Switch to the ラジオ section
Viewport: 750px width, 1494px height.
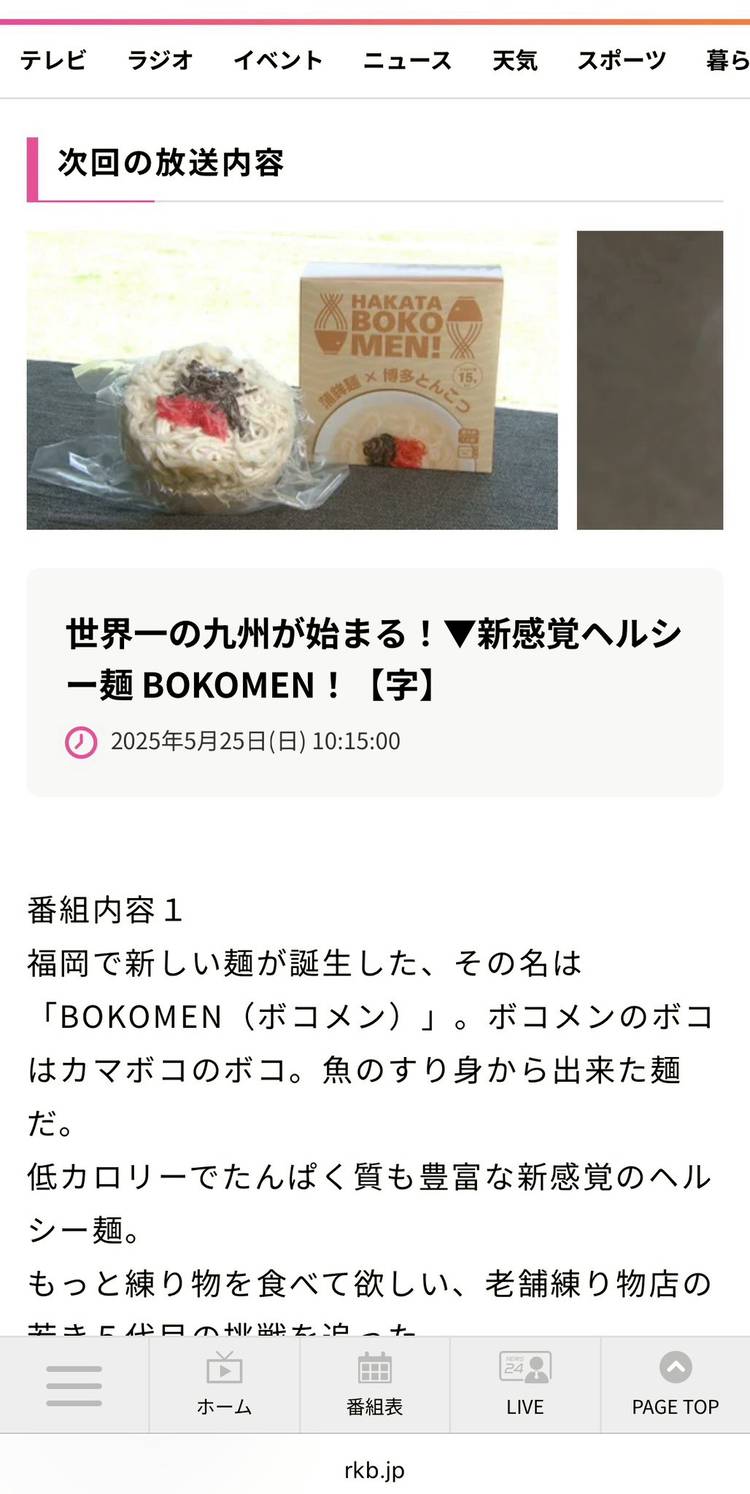(x=160, y=61)
